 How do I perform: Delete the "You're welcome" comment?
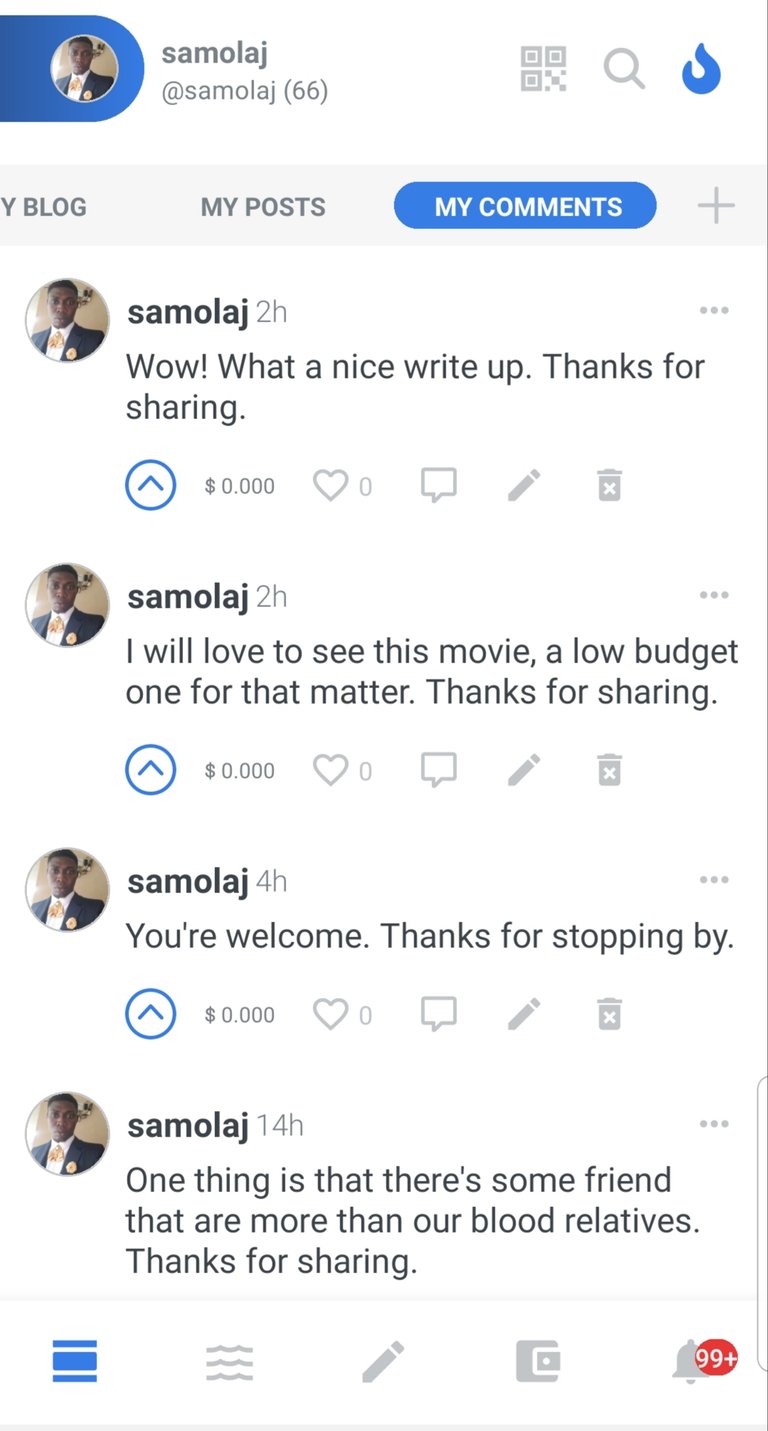(609, 1014)
